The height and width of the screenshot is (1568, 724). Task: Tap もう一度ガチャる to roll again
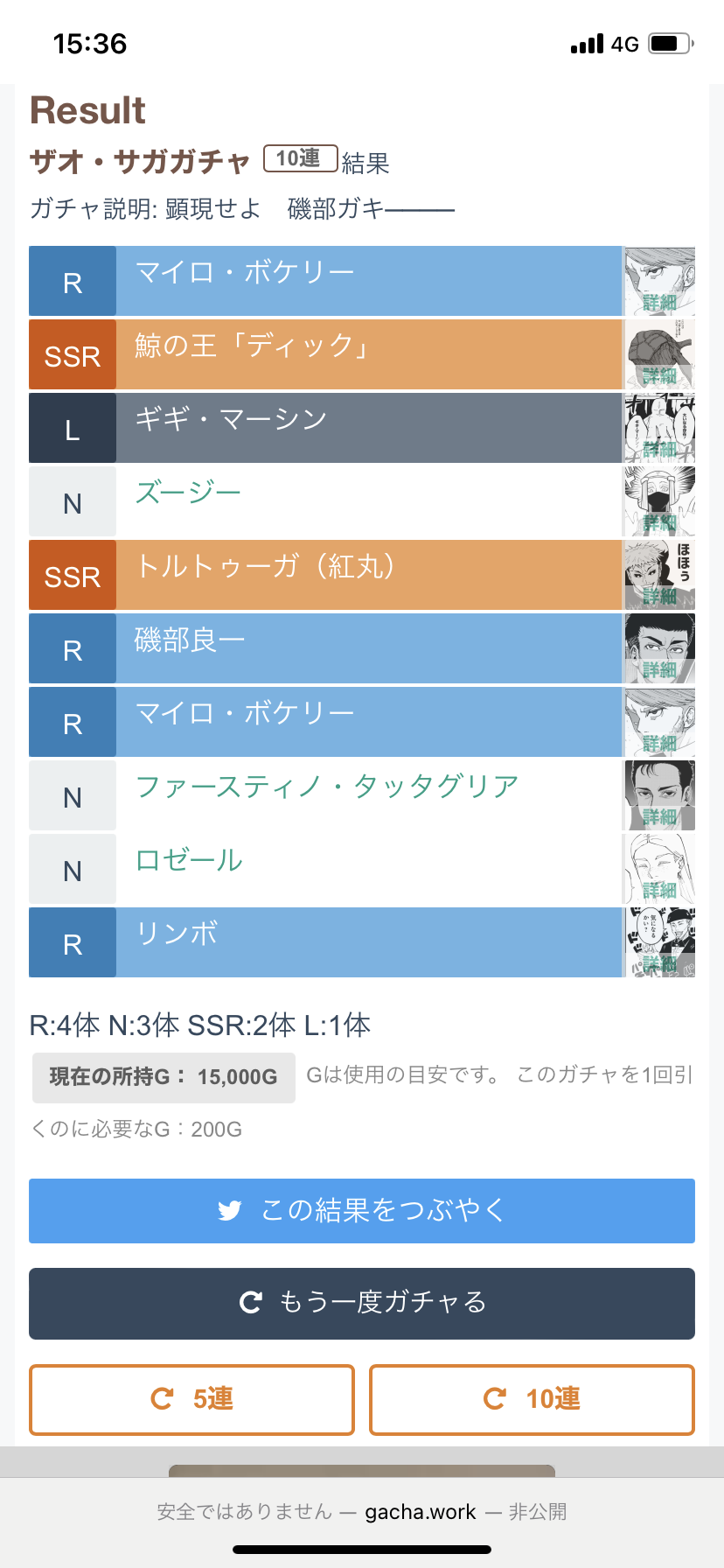[362, 1303]
